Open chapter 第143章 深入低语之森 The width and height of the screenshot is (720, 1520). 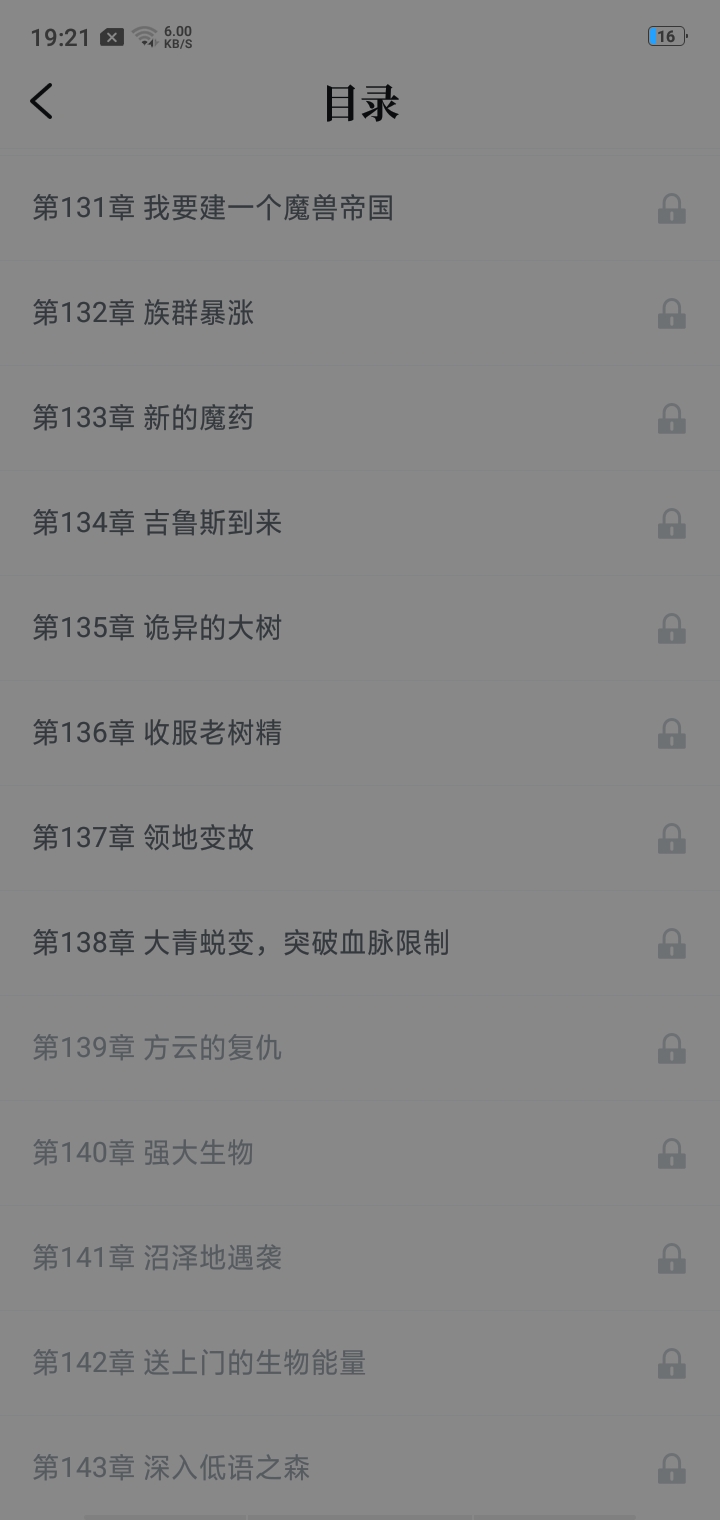[172, 1468]
